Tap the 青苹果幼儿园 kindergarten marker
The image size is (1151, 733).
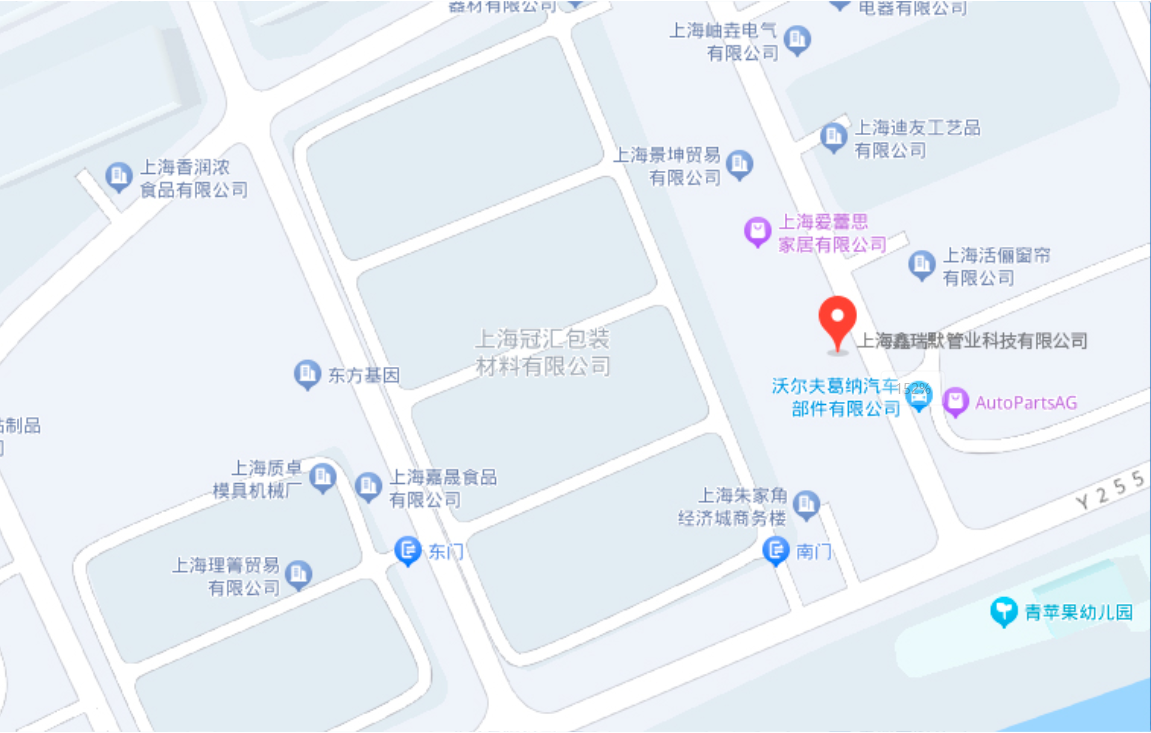coord(1003,611)
